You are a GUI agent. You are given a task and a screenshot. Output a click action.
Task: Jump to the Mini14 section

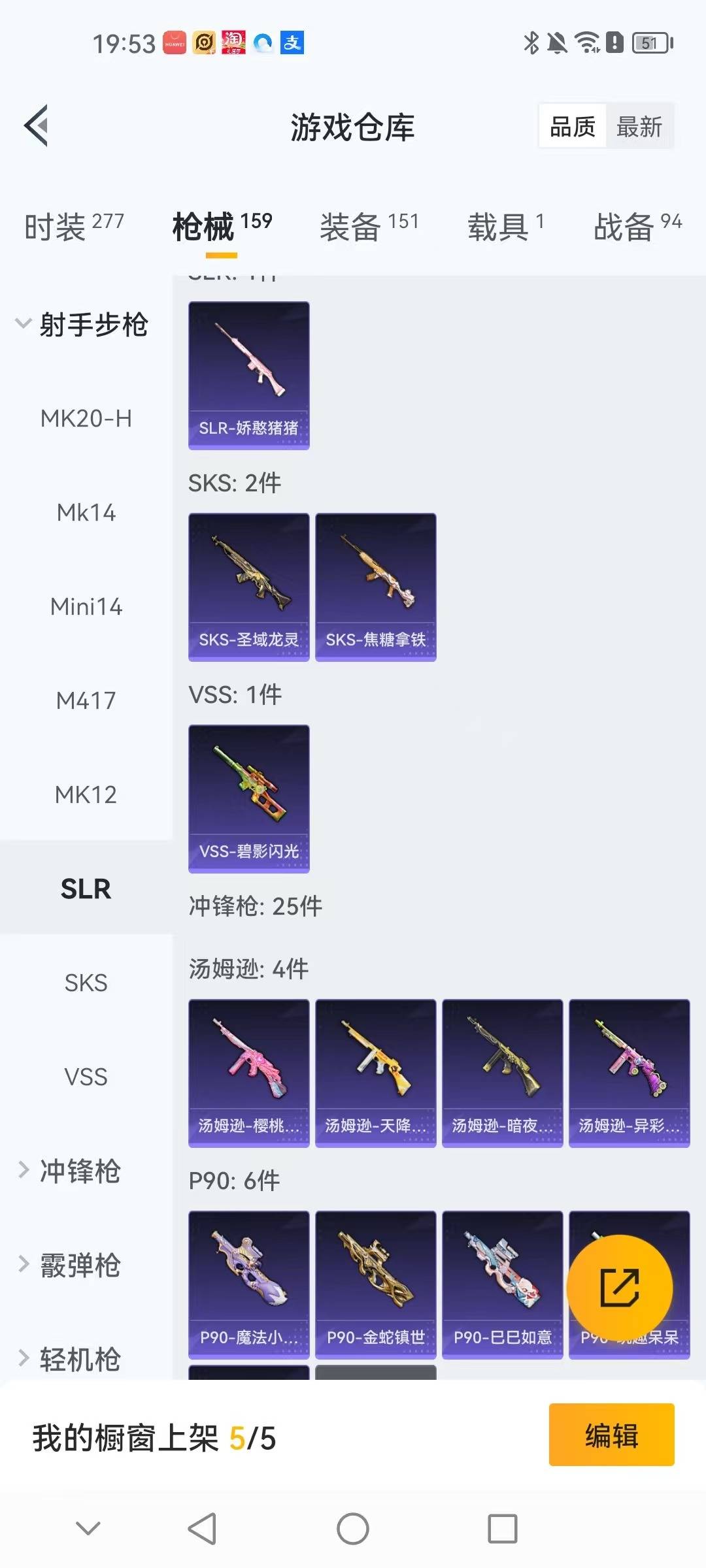(x=86, y=606)
